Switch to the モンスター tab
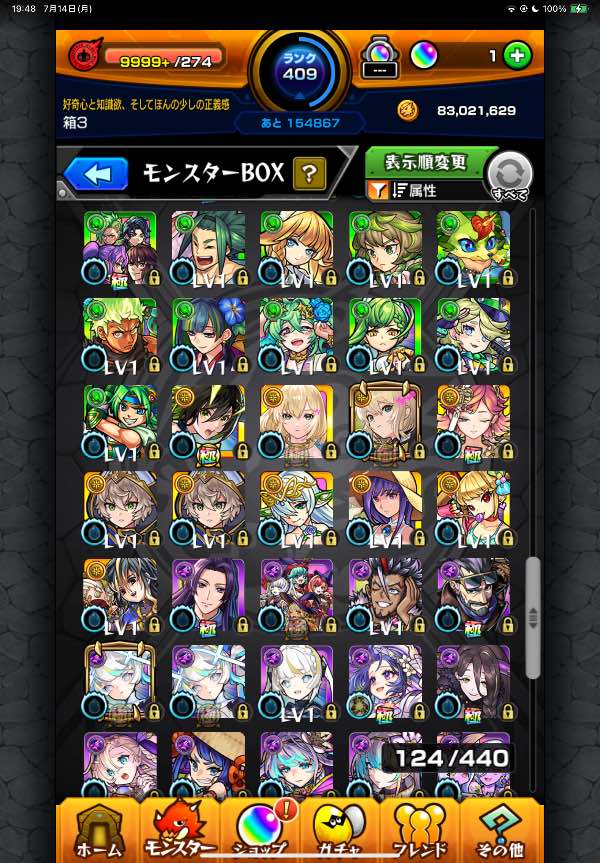The width and height of the screenshot is (600, 863). coord(179,830)
